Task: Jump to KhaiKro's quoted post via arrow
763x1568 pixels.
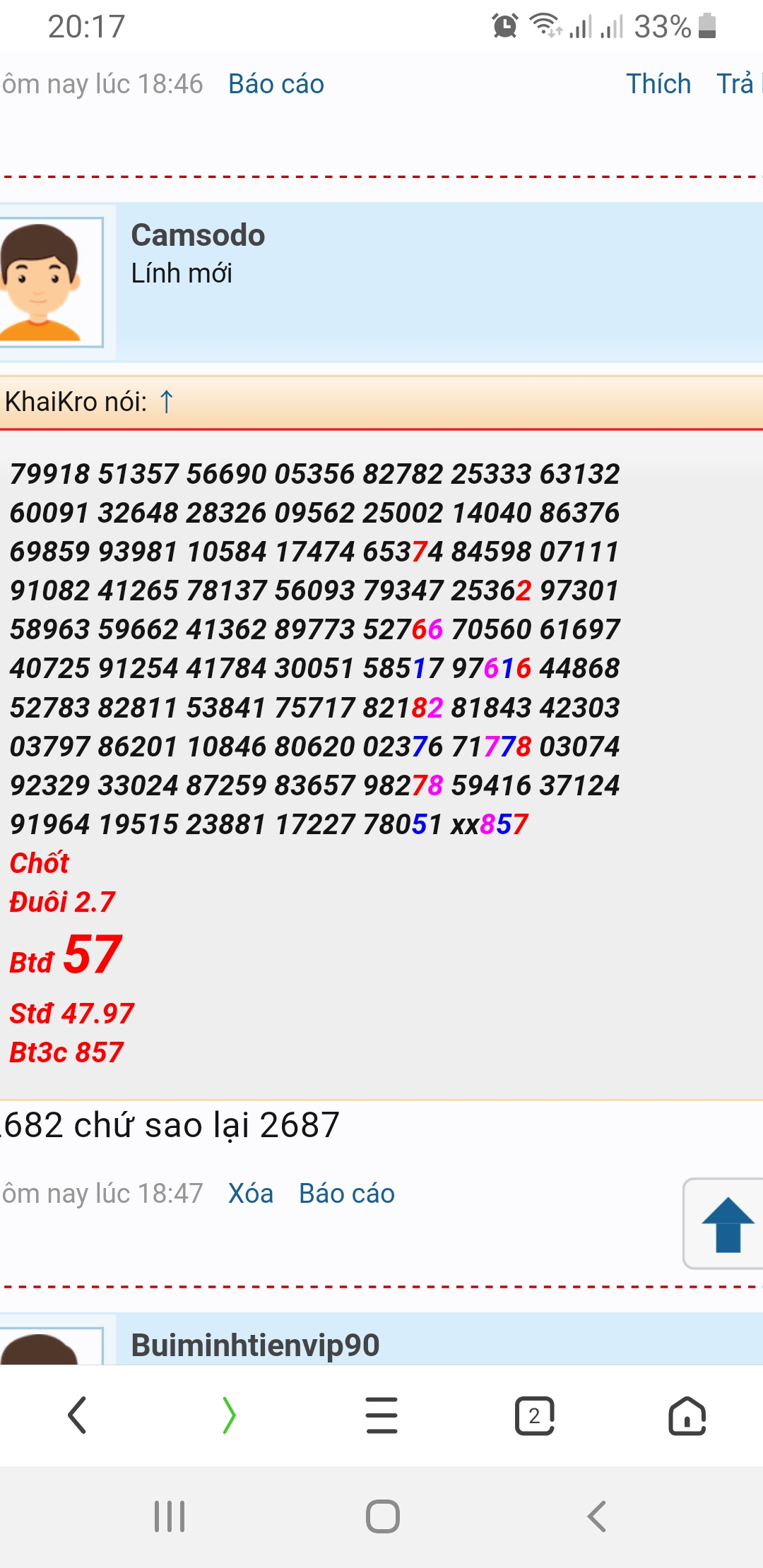Action: (166, 402)
